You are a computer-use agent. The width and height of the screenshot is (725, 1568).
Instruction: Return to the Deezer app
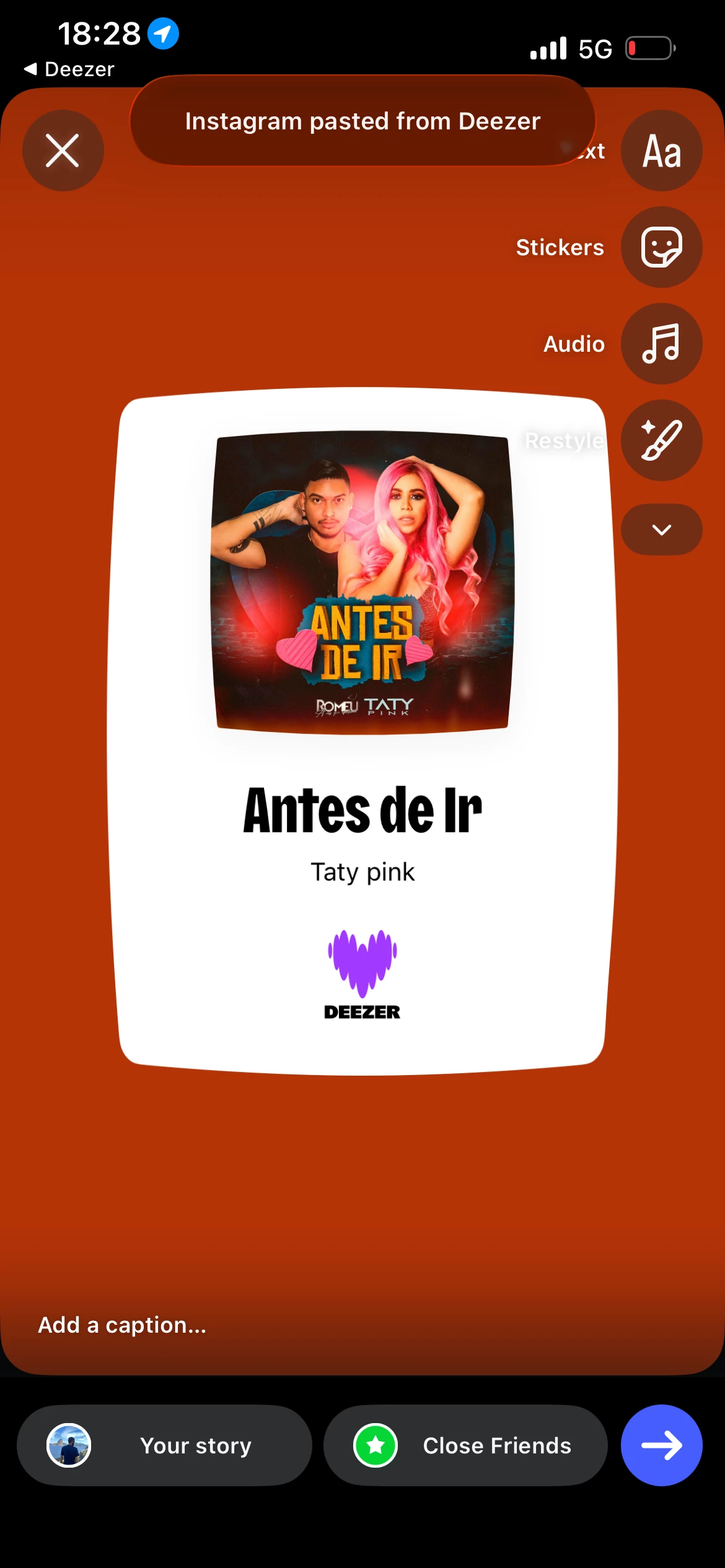[x=69, y=69]
